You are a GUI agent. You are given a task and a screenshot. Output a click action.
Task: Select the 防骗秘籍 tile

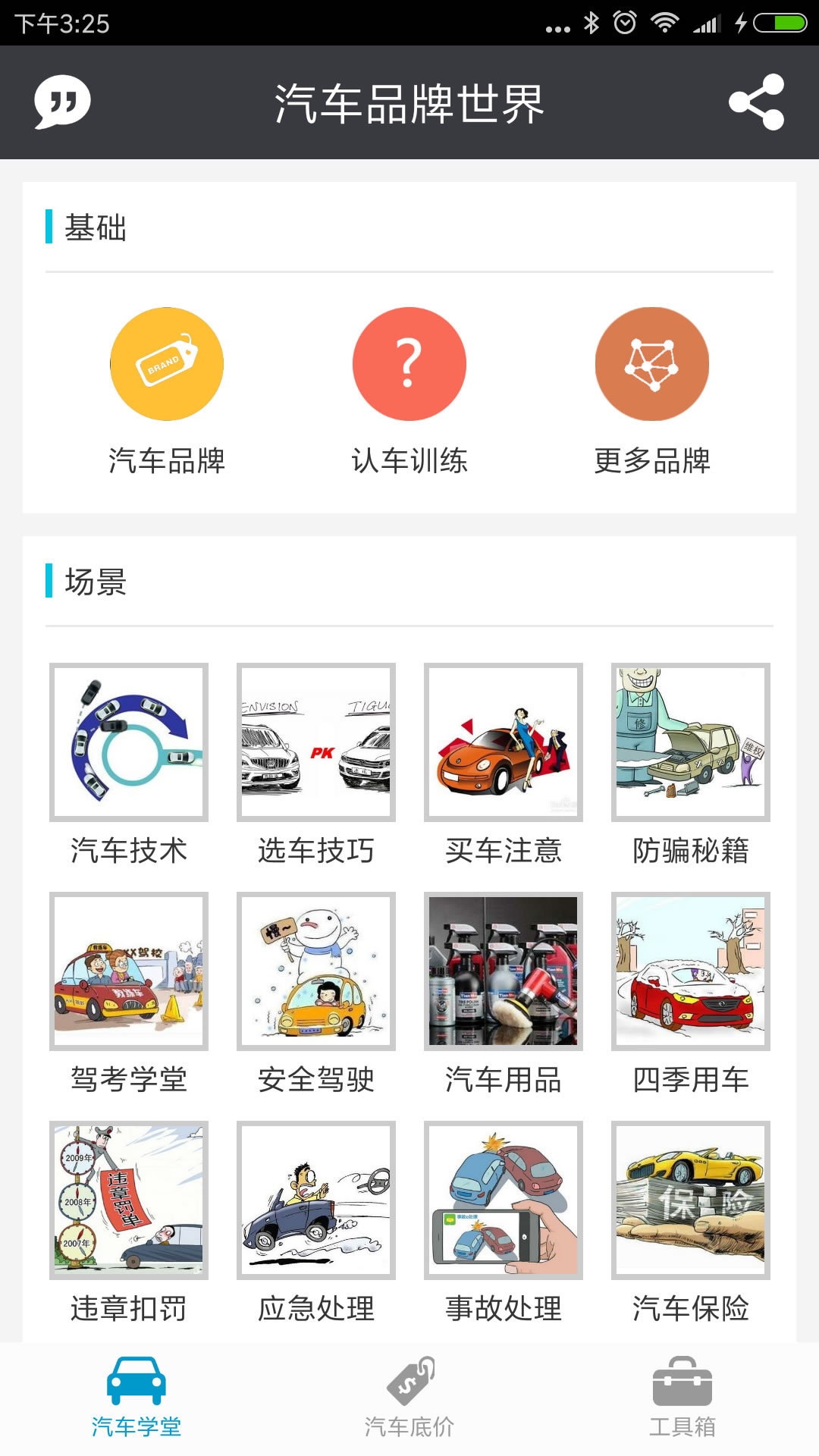tap(691, 742)
